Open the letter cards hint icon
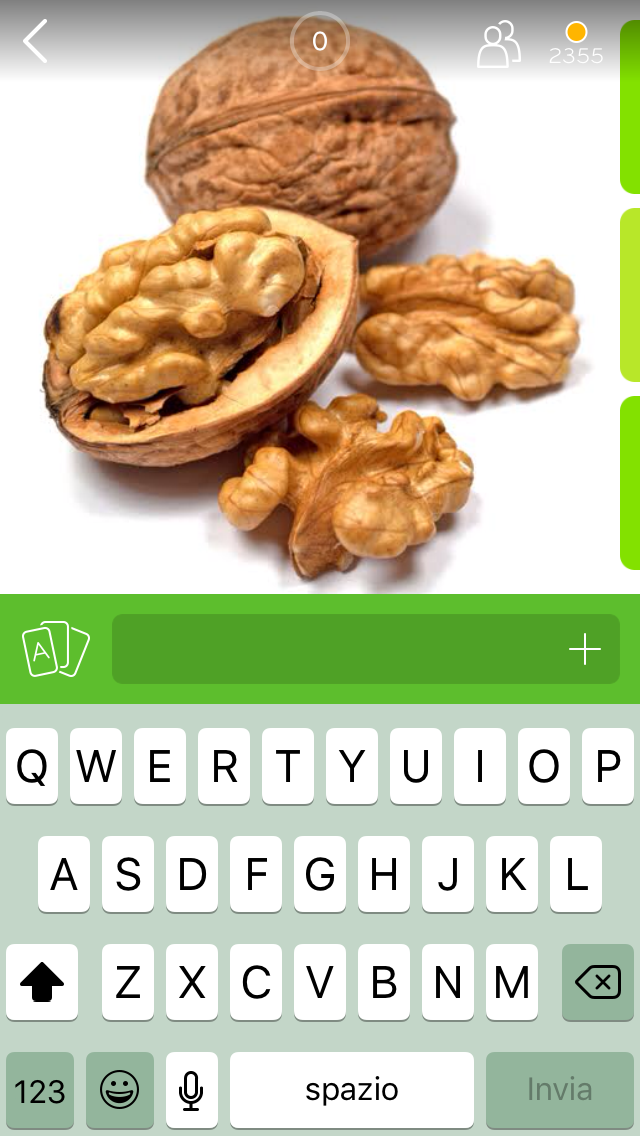 point(56,649)
